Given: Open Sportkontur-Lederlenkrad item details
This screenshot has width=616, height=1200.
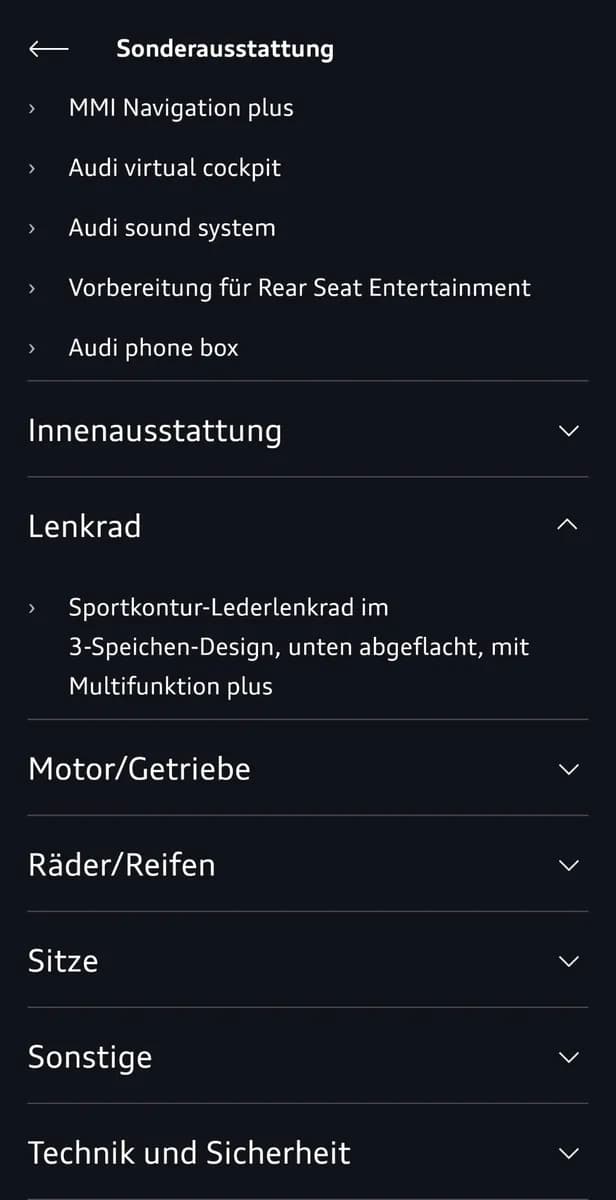Looking at the screenshot, I should (x=308, y=646).
